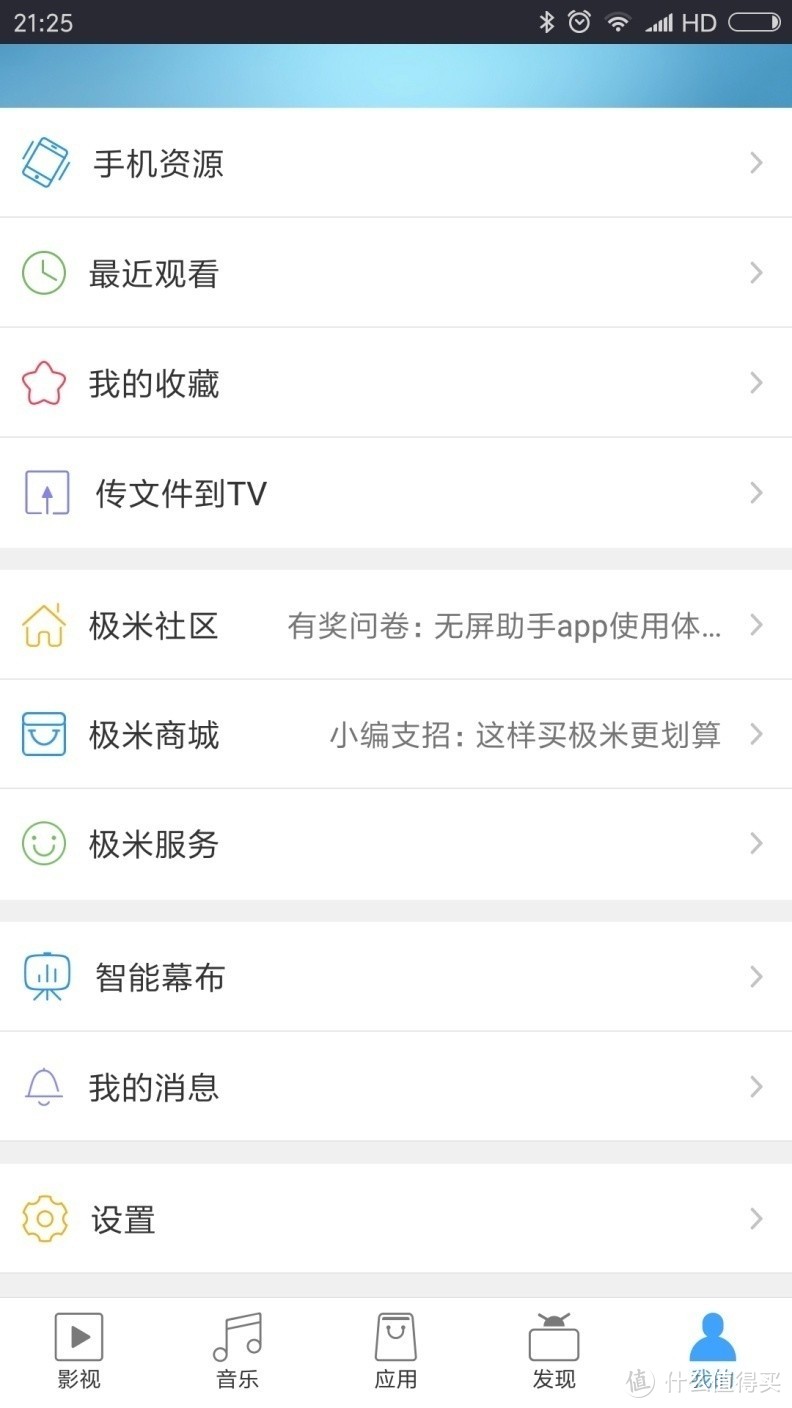Screen dimensions: 792x1408
Task: Open 极米社区 via the house icon
Action: coord(43,625)
